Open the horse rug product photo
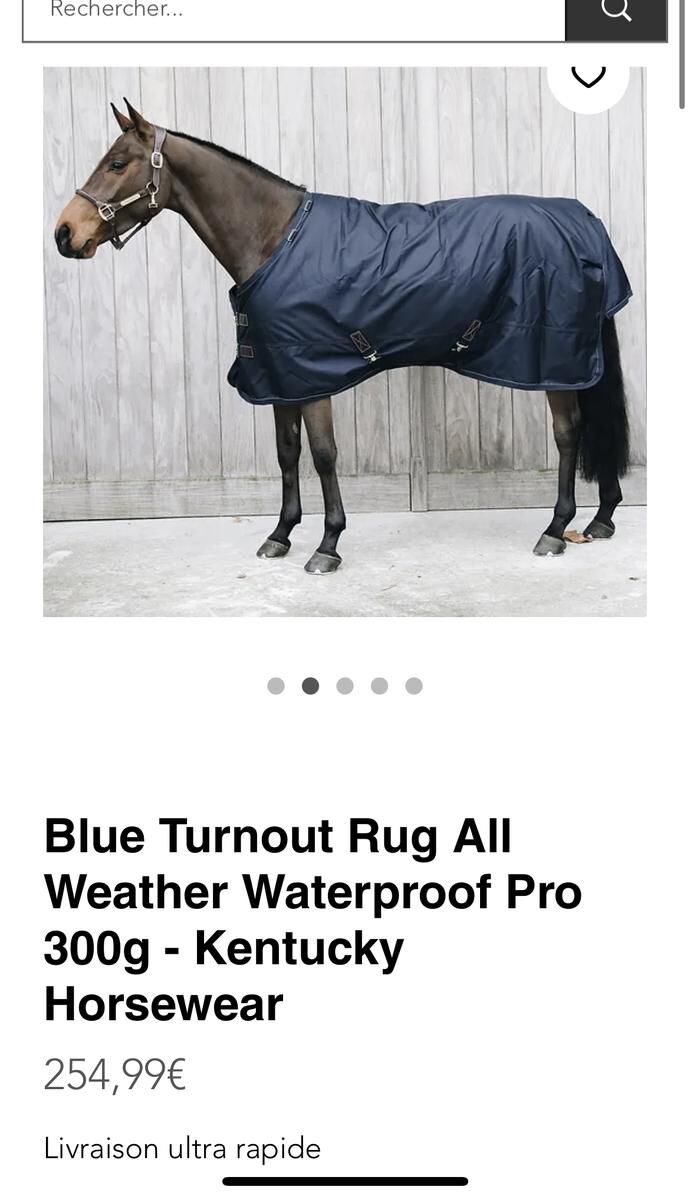690x1200 pixels. click(344, 342)
